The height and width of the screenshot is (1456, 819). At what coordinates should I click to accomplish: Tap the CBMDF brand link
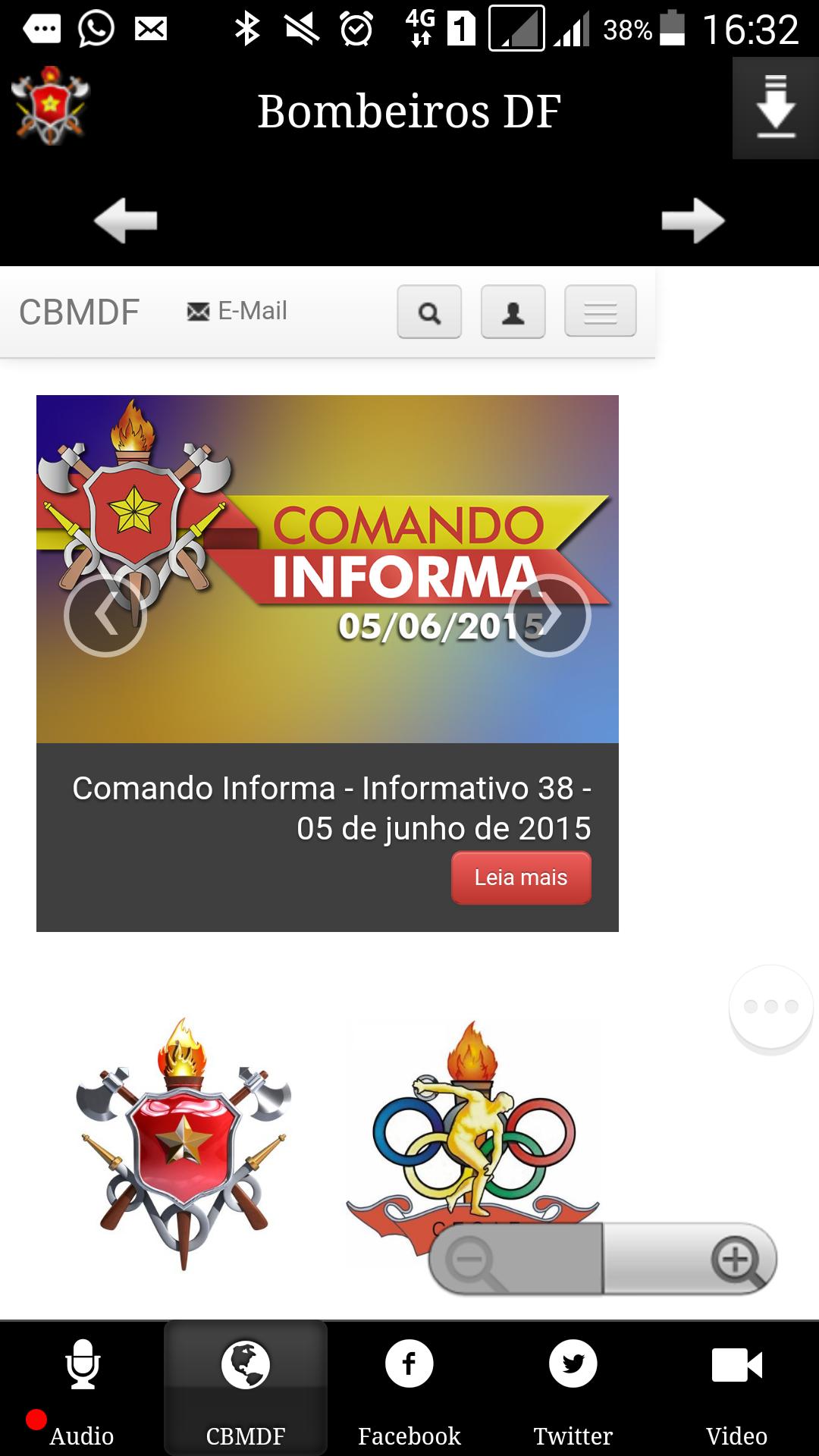[79, 312]
